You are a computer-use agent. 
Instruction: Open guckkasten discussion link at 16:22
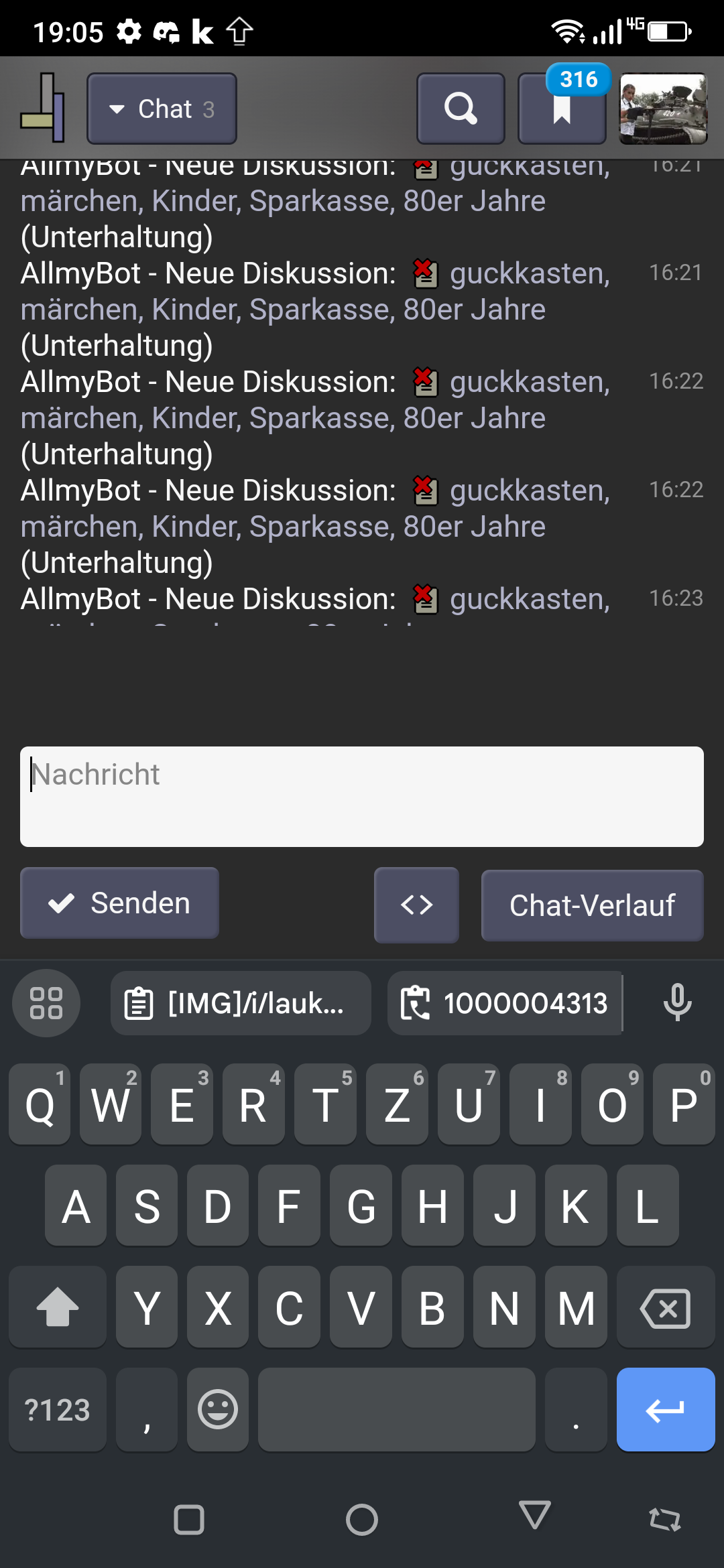tap(530, 382)
